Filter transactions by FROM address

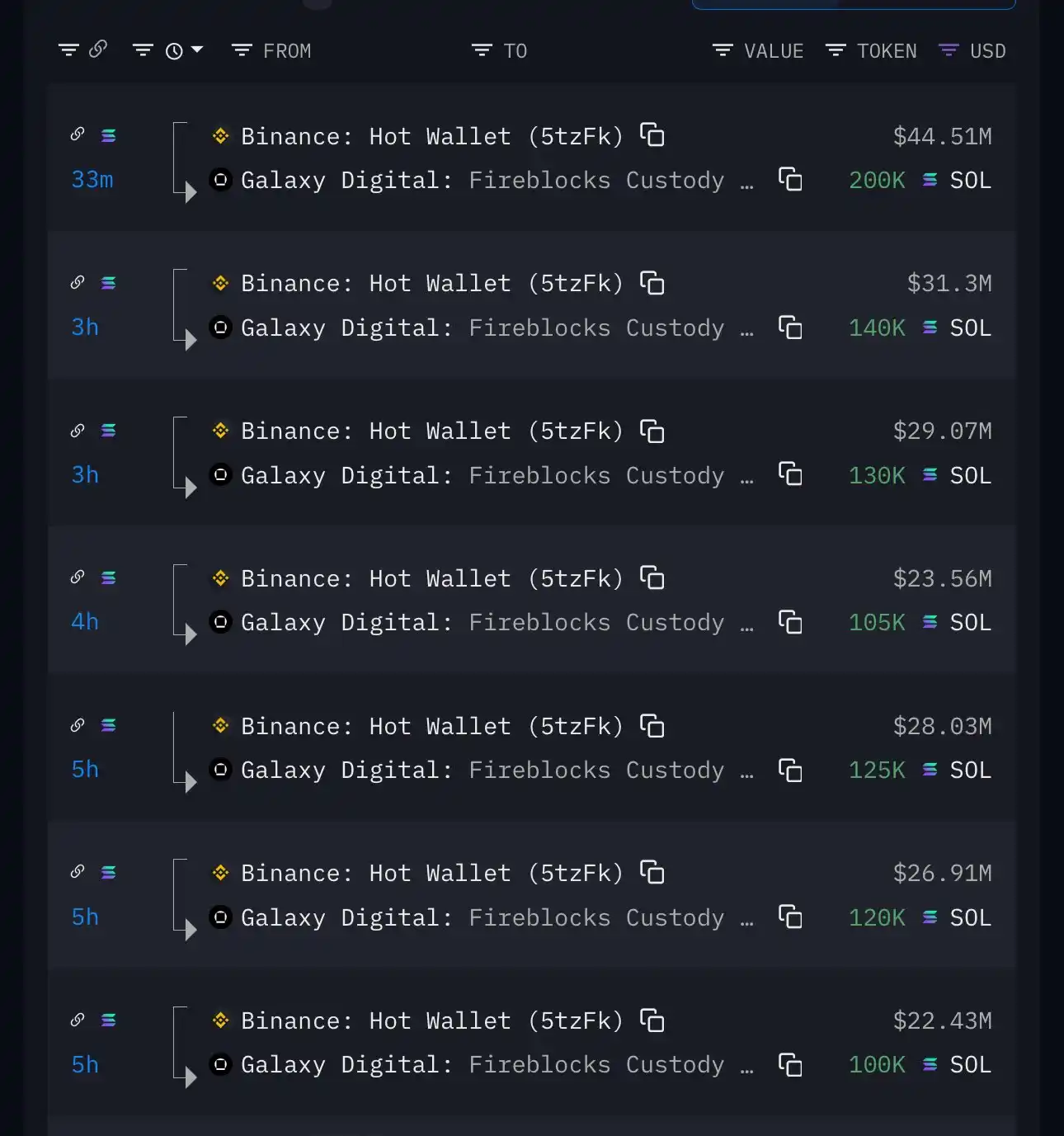click(x=271, y=51)
